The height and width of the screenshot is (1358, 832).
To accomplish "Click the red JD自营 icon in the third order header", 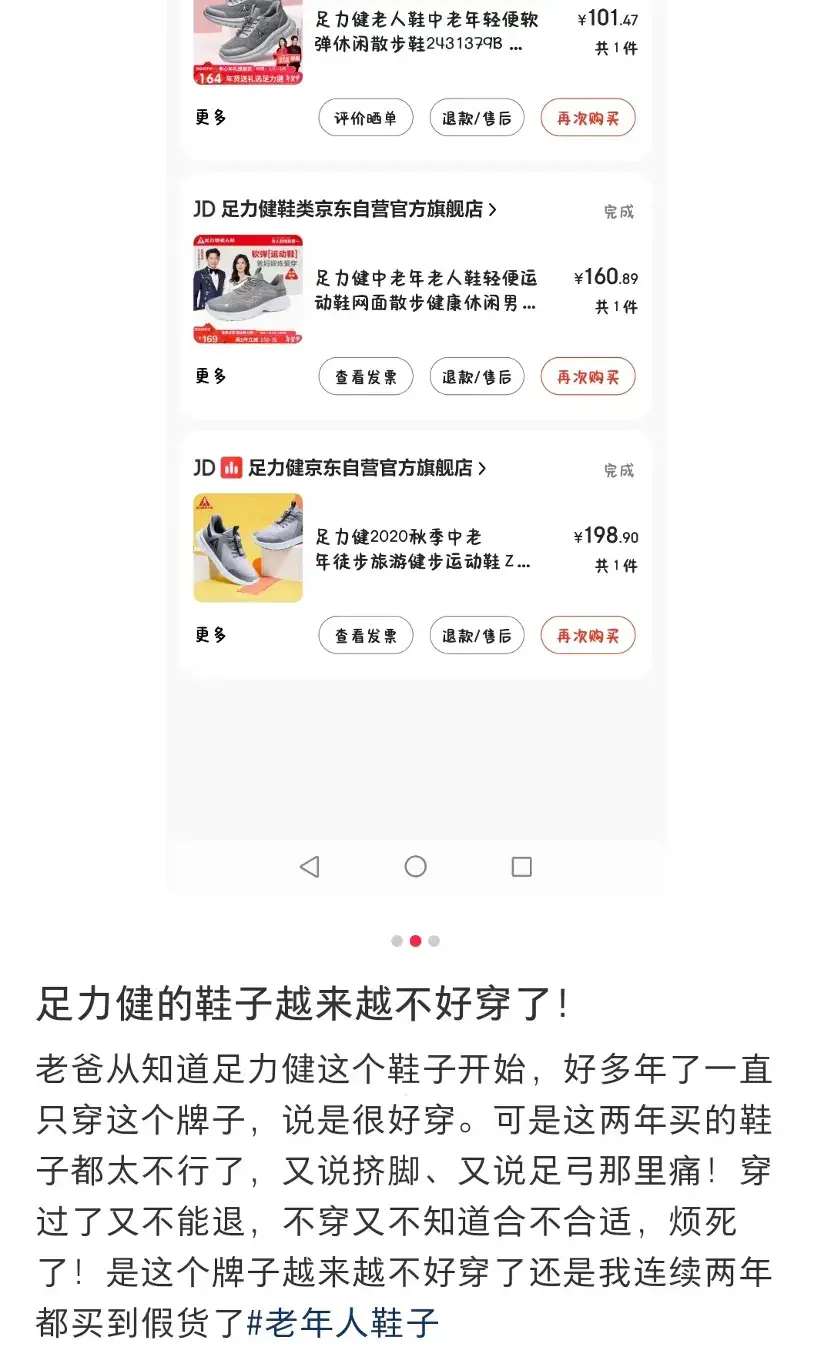I will [x=232, y=468].
